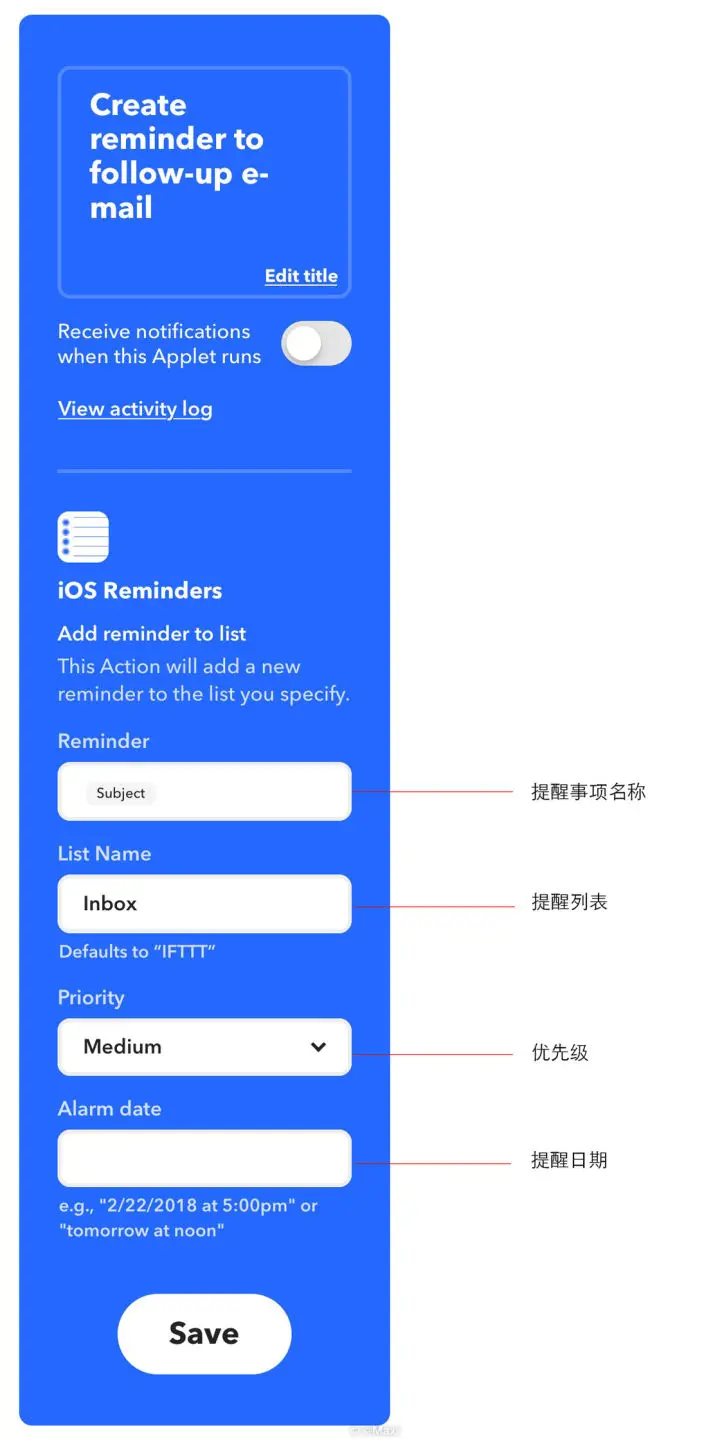Edit the List Name field showing Inbox
The height and width of the screenshot is (1446, 720).
coord(204,904)
